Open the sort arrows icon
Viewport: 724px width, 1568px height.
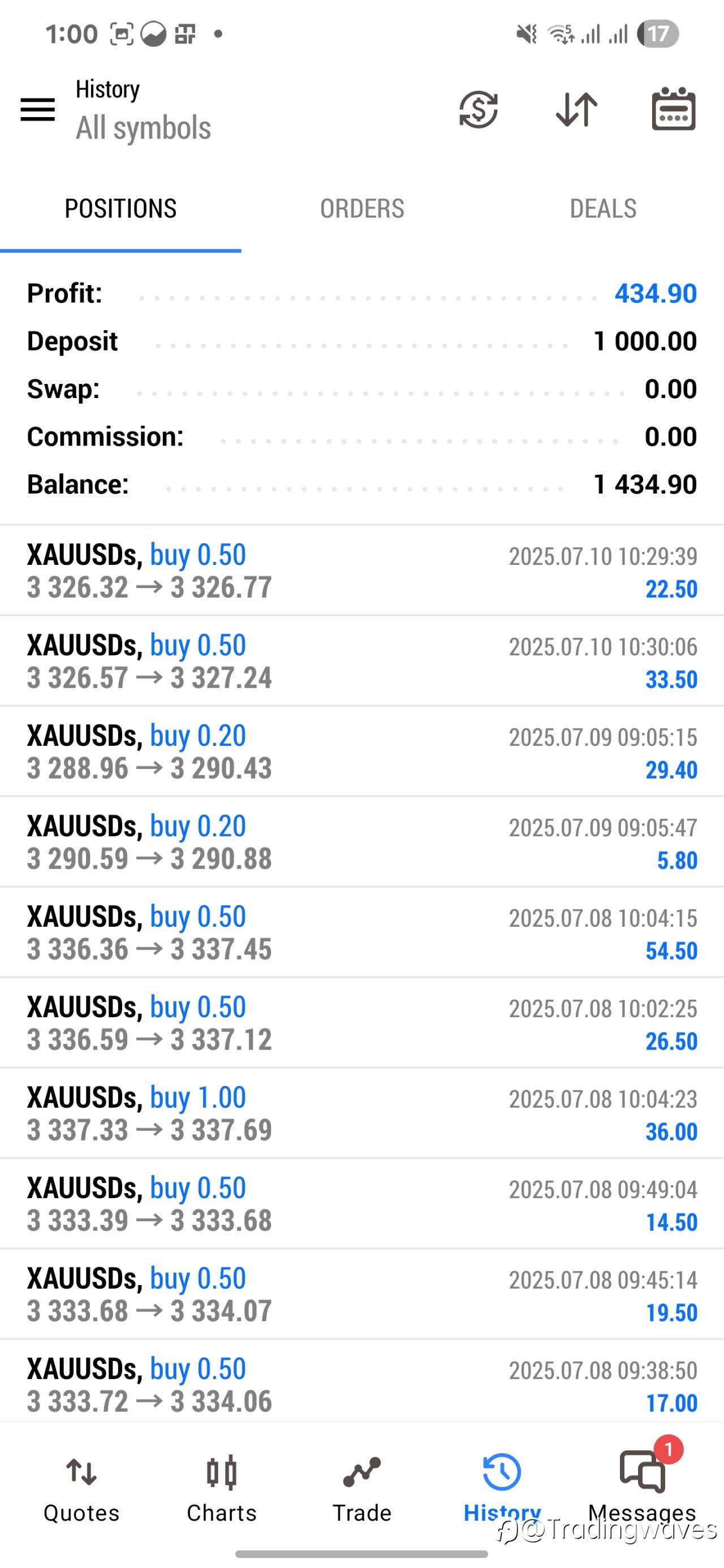pyautogui.click(x=576, y=110)
